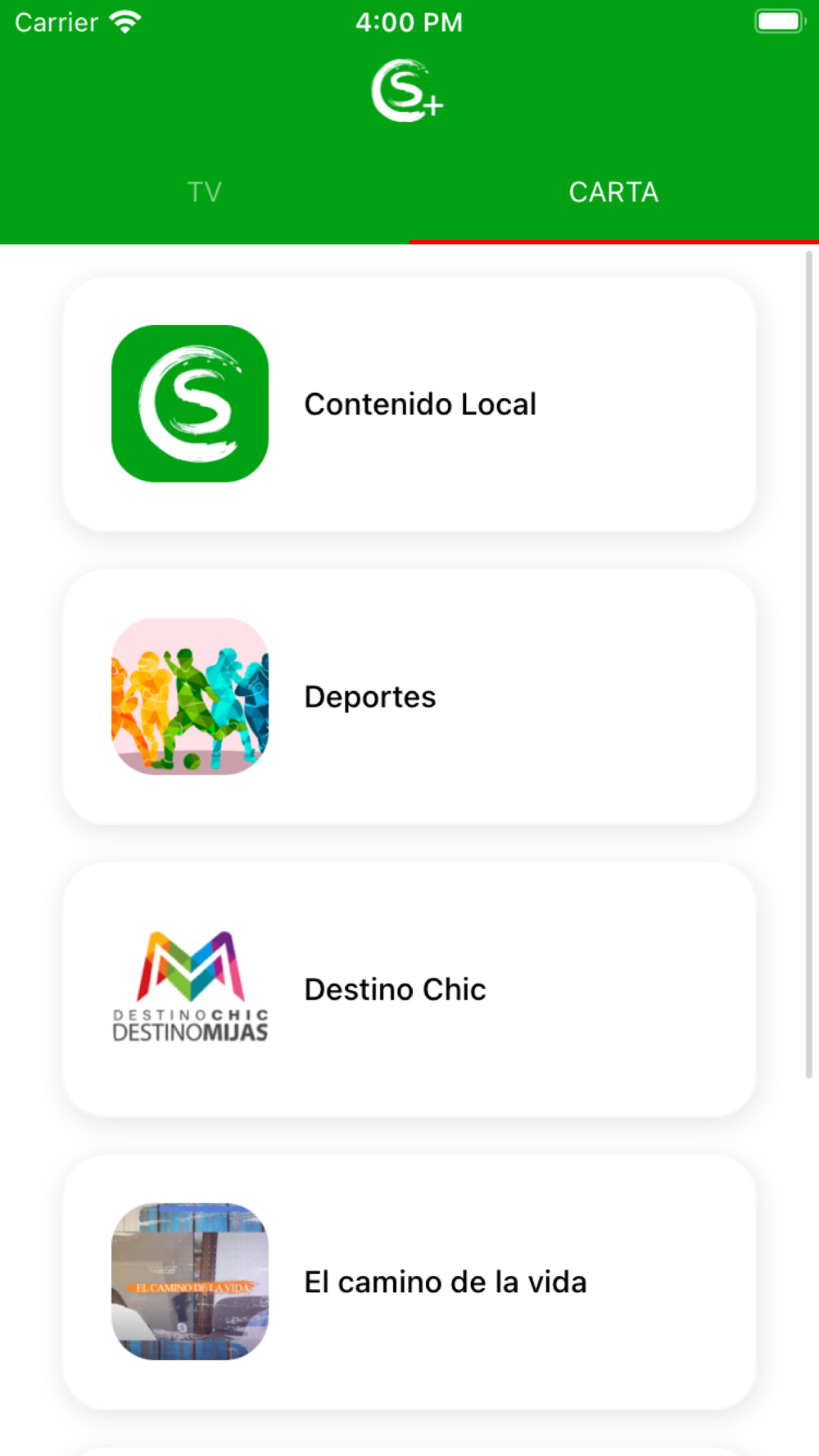This screenshot has width=819, height=1456.
Task: Select the CARTA tab
Action: click(x=613, y=192)
